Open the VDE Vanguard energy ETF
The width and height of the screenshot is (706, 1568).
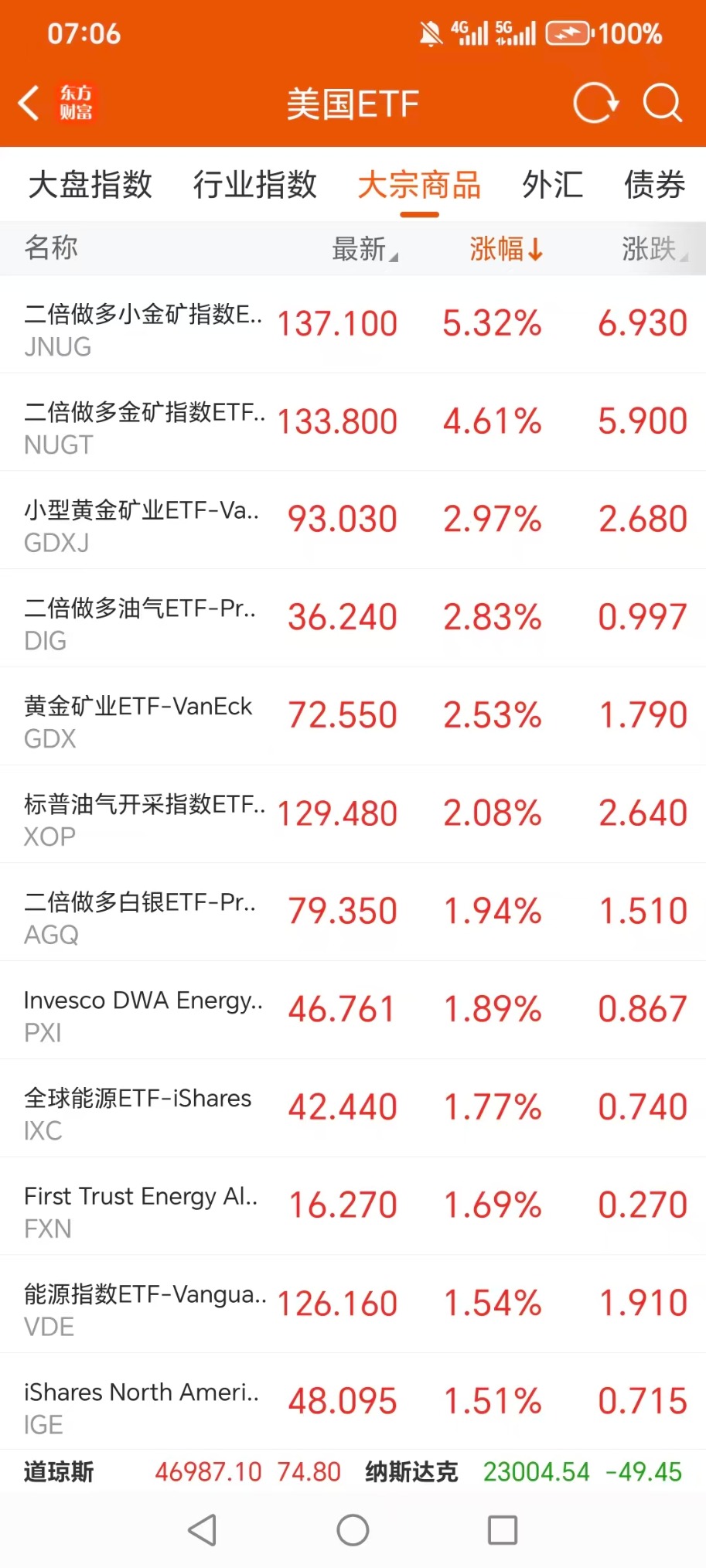point(353,1304)
